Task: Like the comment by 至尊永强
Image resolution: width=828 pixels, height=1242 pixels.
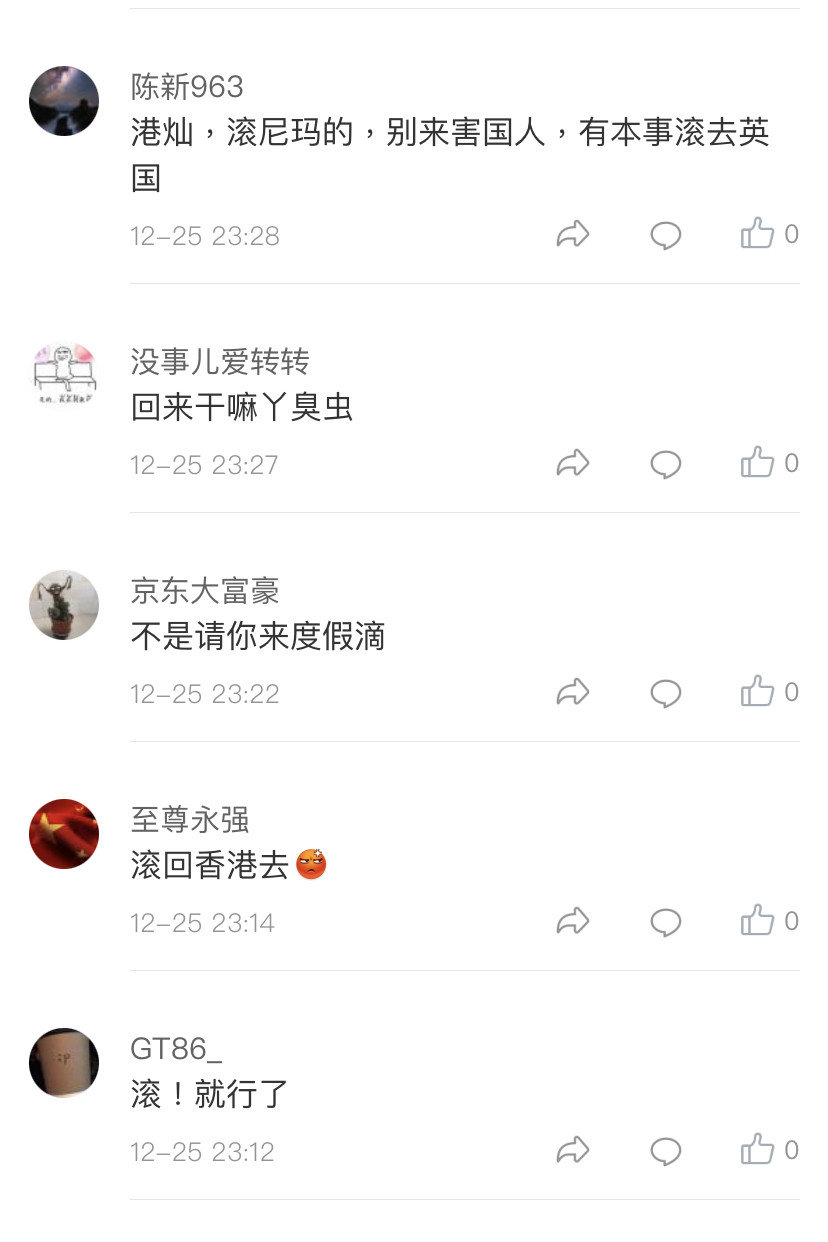Action: point(758,921)
